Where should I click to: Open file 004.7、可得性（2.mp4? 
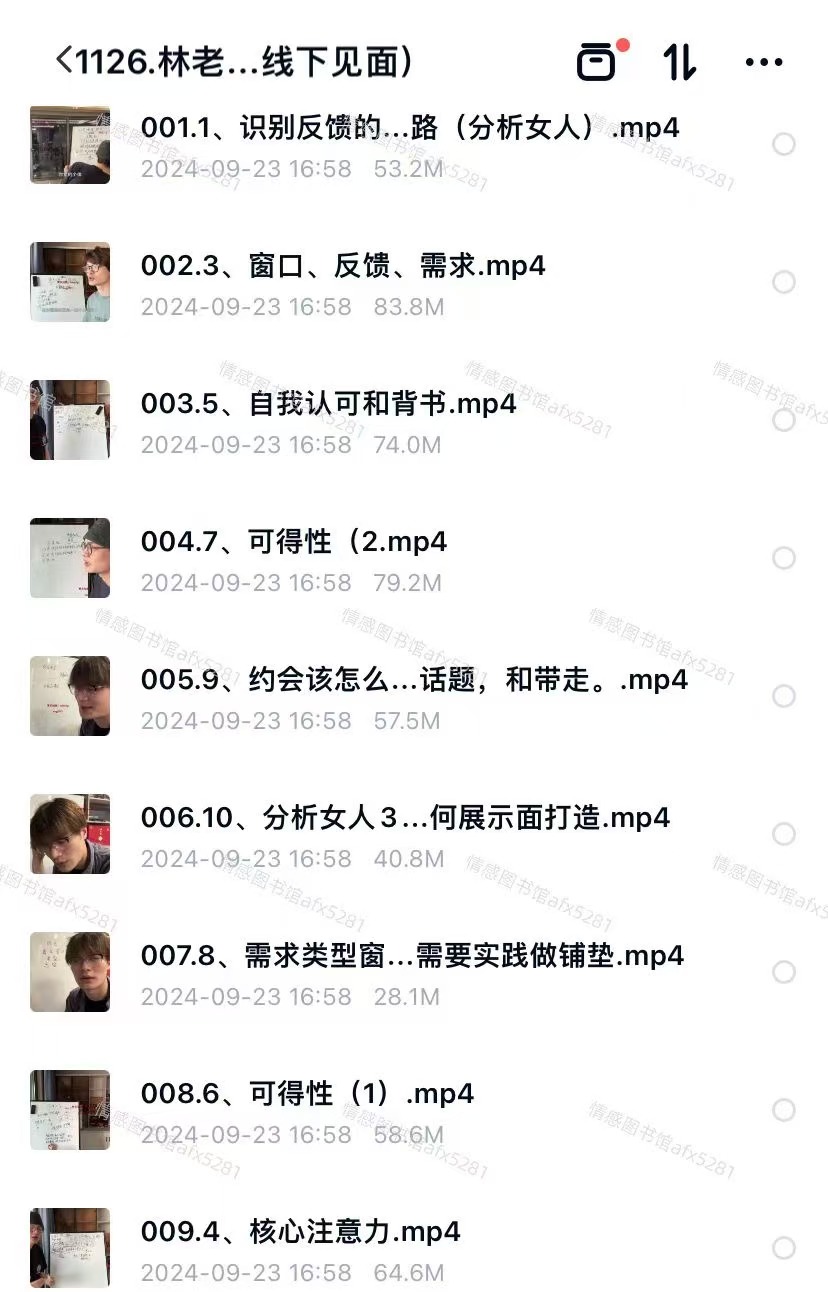[294, 542]
